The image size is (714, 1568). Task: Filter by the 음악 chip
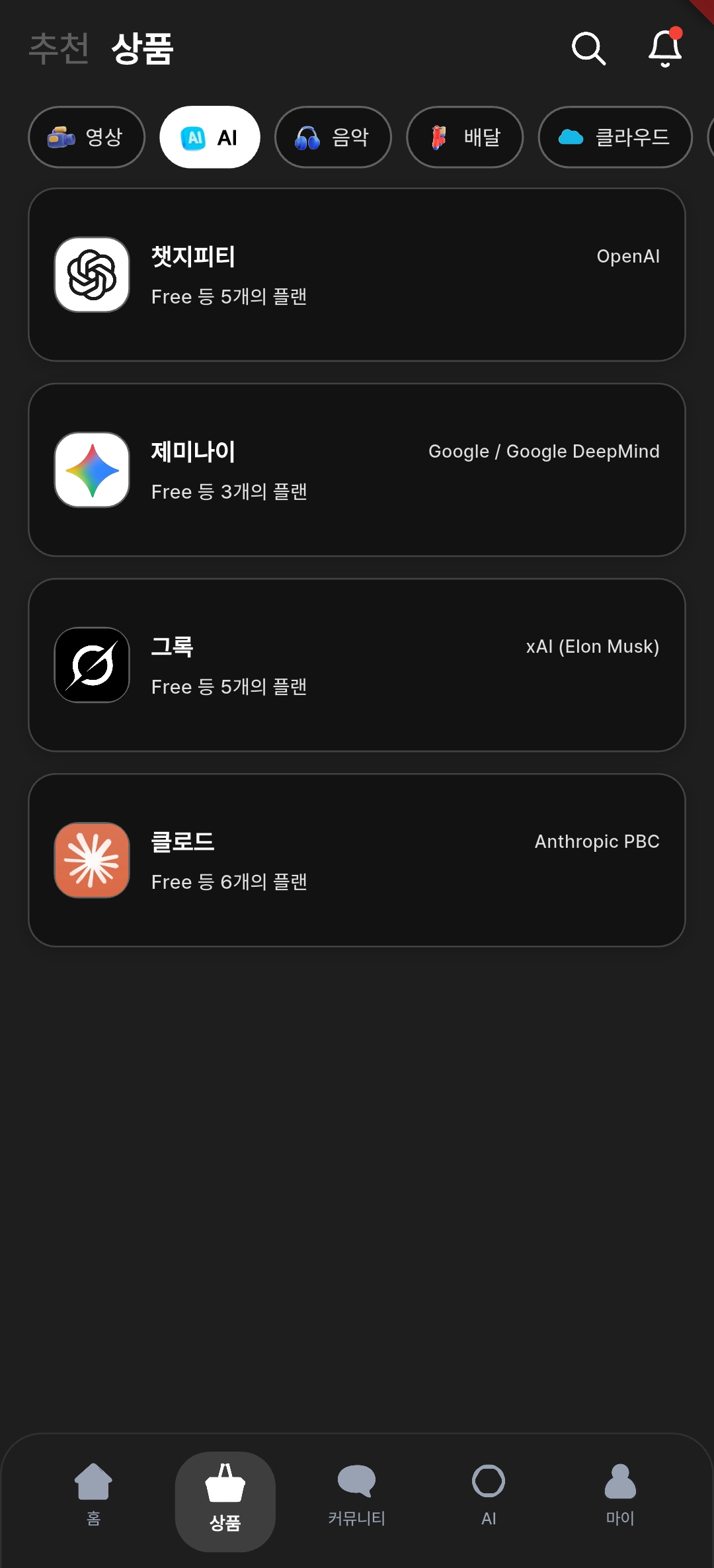pyautogui.click(x=333, y=138)
